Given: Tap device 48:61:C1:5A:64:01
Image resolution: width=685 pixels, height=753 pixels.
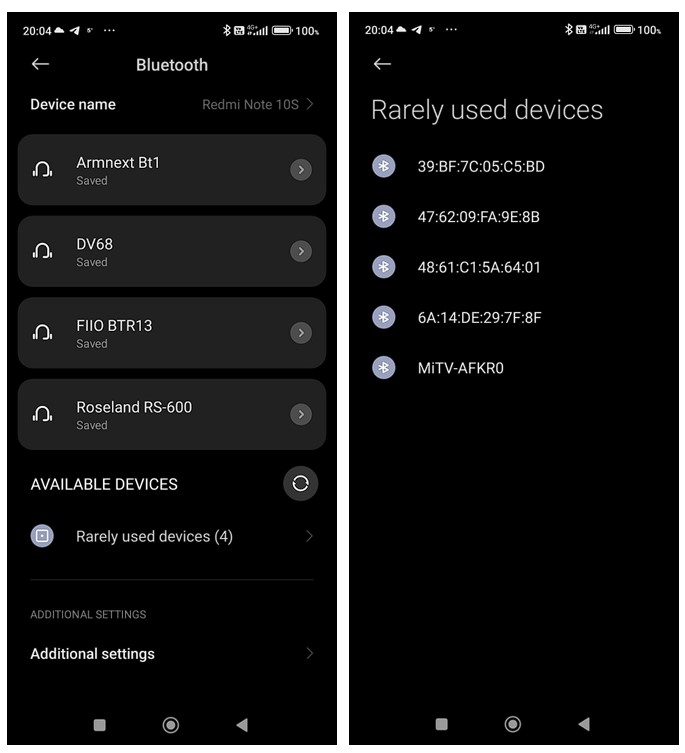Looking at the screenshot, I should coord(514,267).
